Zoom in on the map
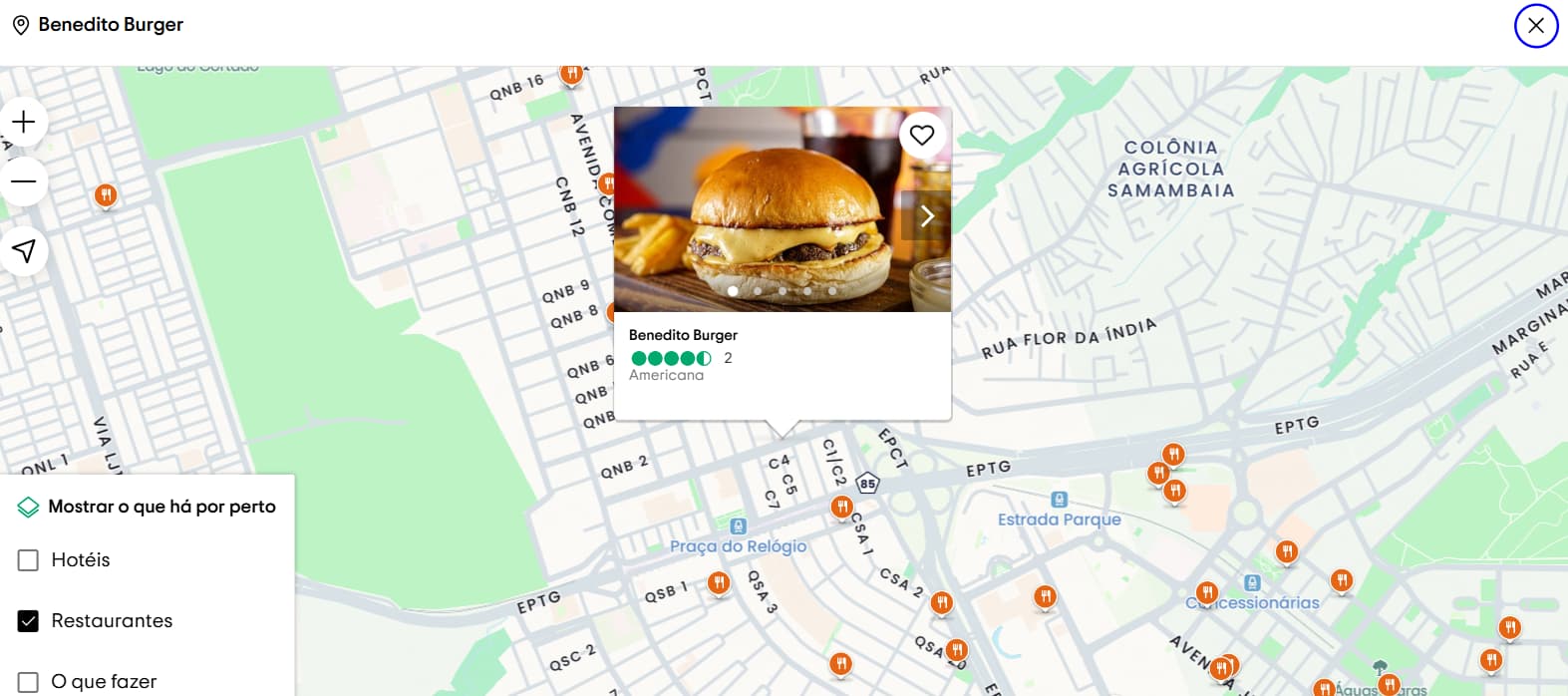Image resolution: width=1568 pixels, height=696 pixels. click(x=24, y=123)
